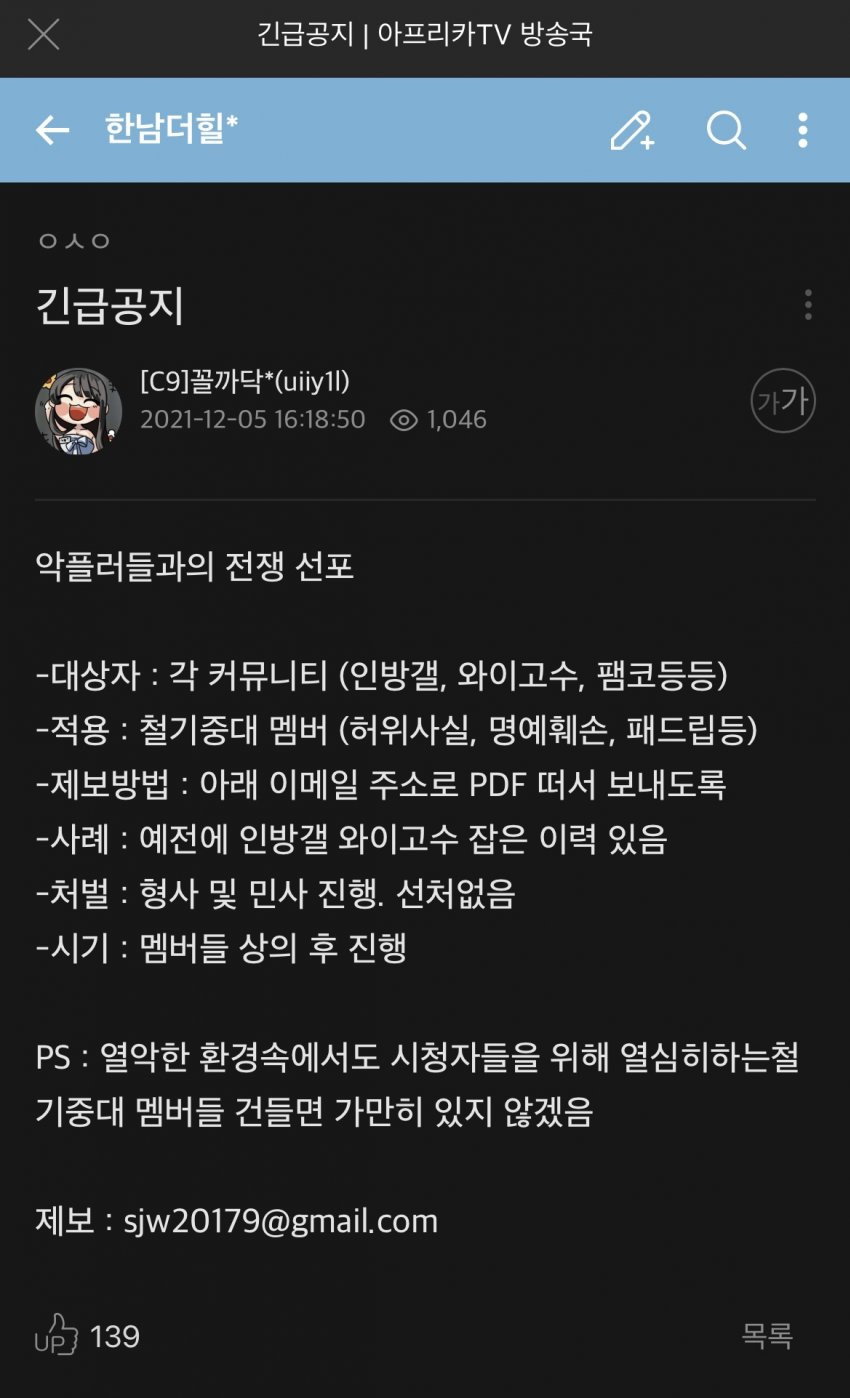850x1398 pixels.
Task: Change font size with 가가 button
Action: tap(783, 402)
